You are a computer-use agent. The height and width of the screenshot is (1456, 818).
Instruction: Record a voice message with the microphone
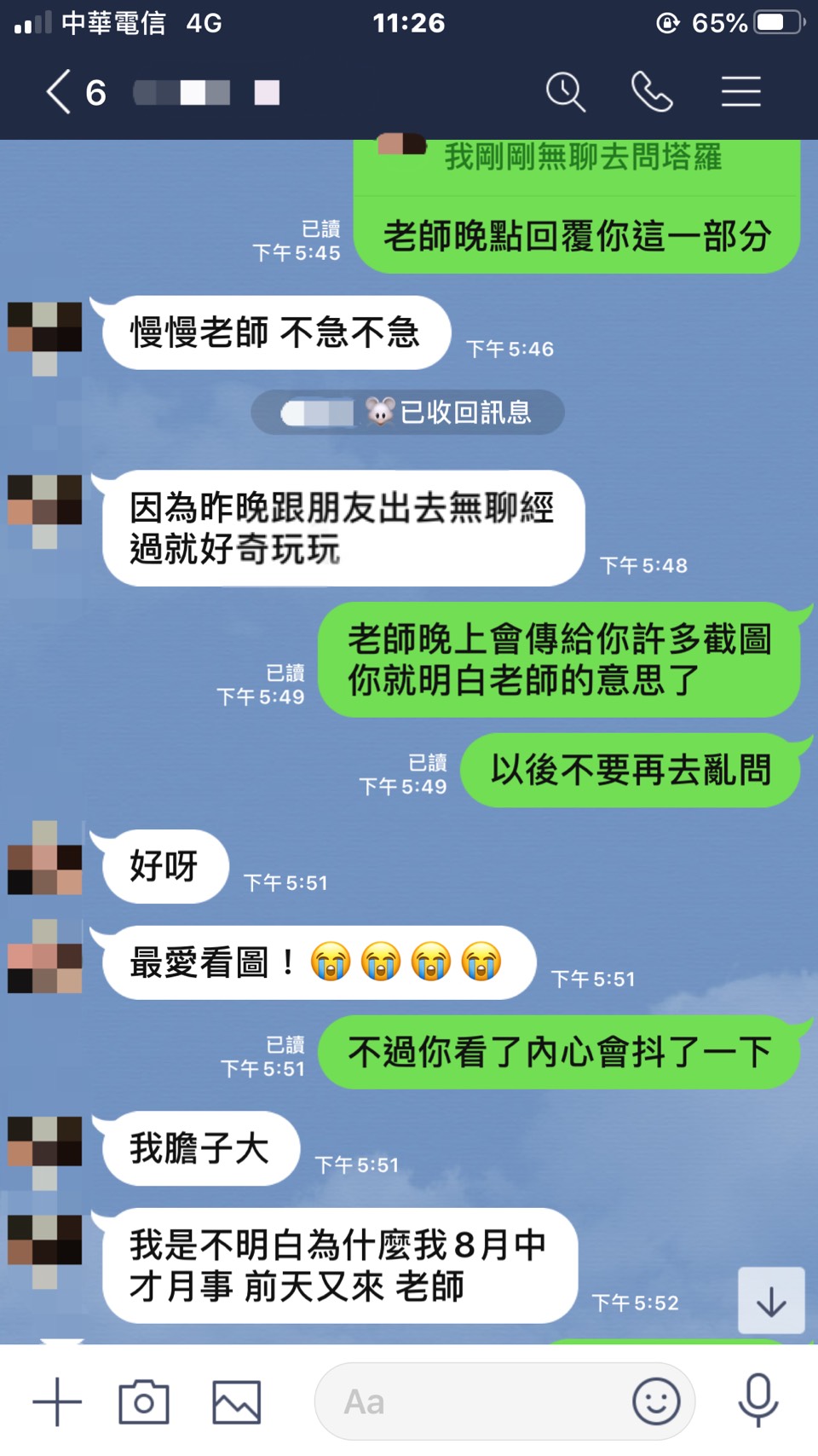[758, 1400]
